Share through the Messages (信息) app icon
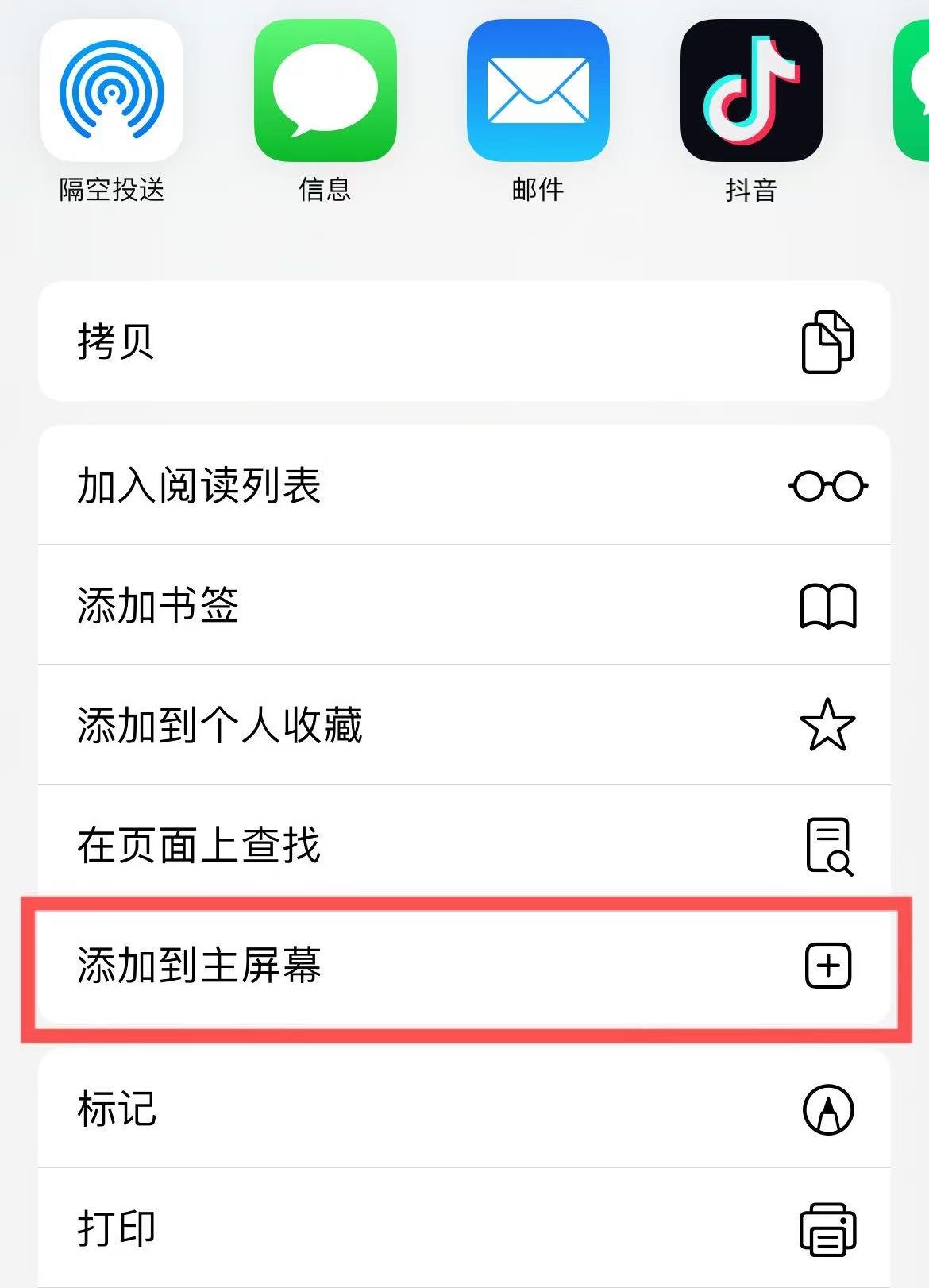Viewport: 929px width, 1288px height. [x=326, y=91]
